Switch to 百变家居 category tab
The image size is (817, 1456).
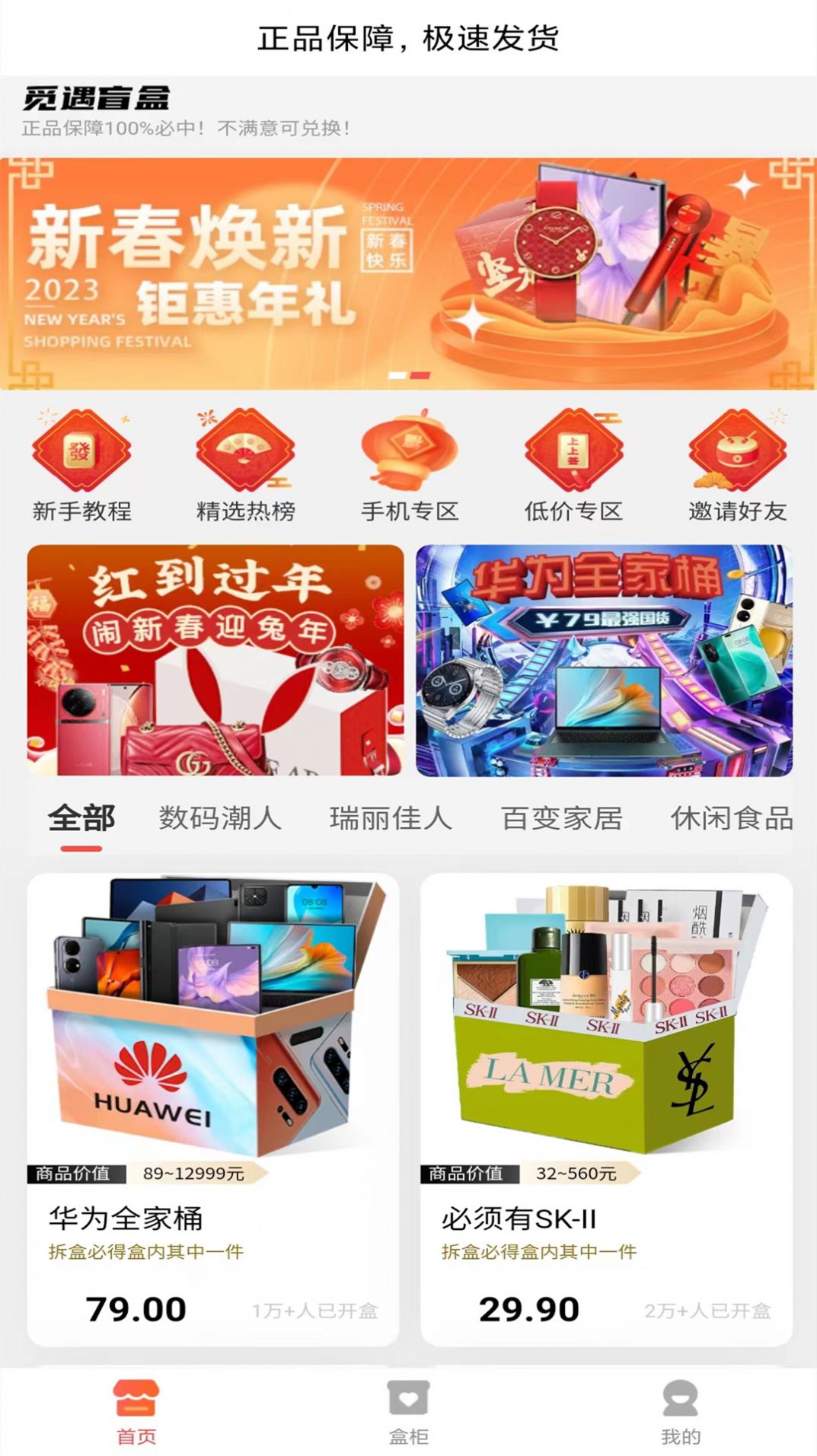(562, 819)
